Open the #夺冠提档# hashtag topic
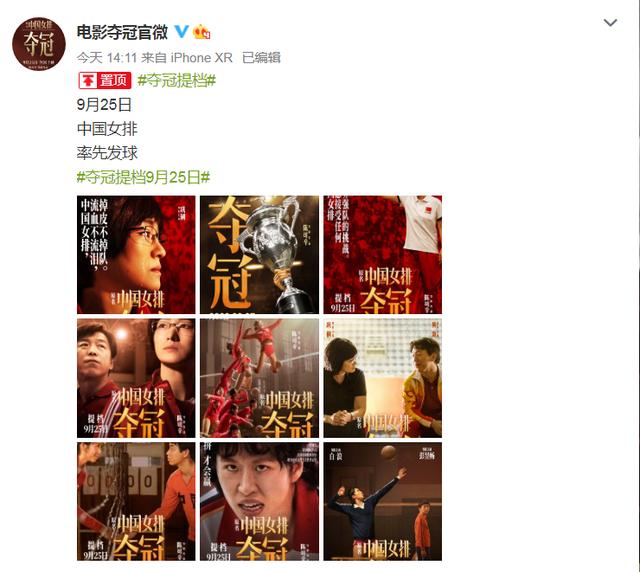Screen dimensions: 640x572 tap(176, 80)
